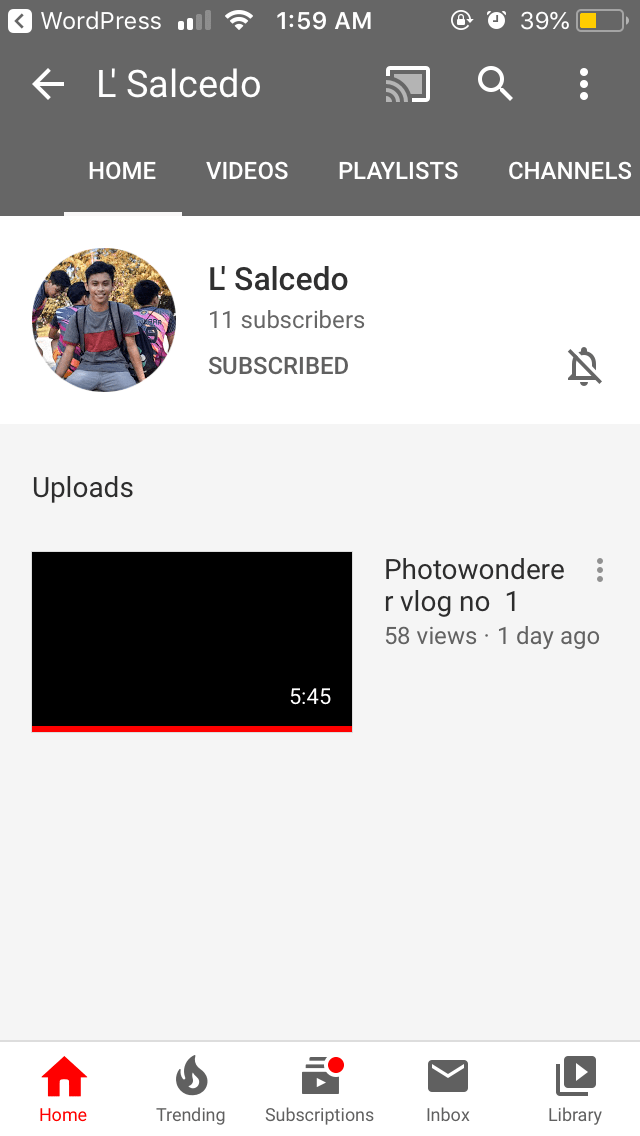Open options for Photowonderer vlog video
The image size is (640, 1136).
[600, 570]
